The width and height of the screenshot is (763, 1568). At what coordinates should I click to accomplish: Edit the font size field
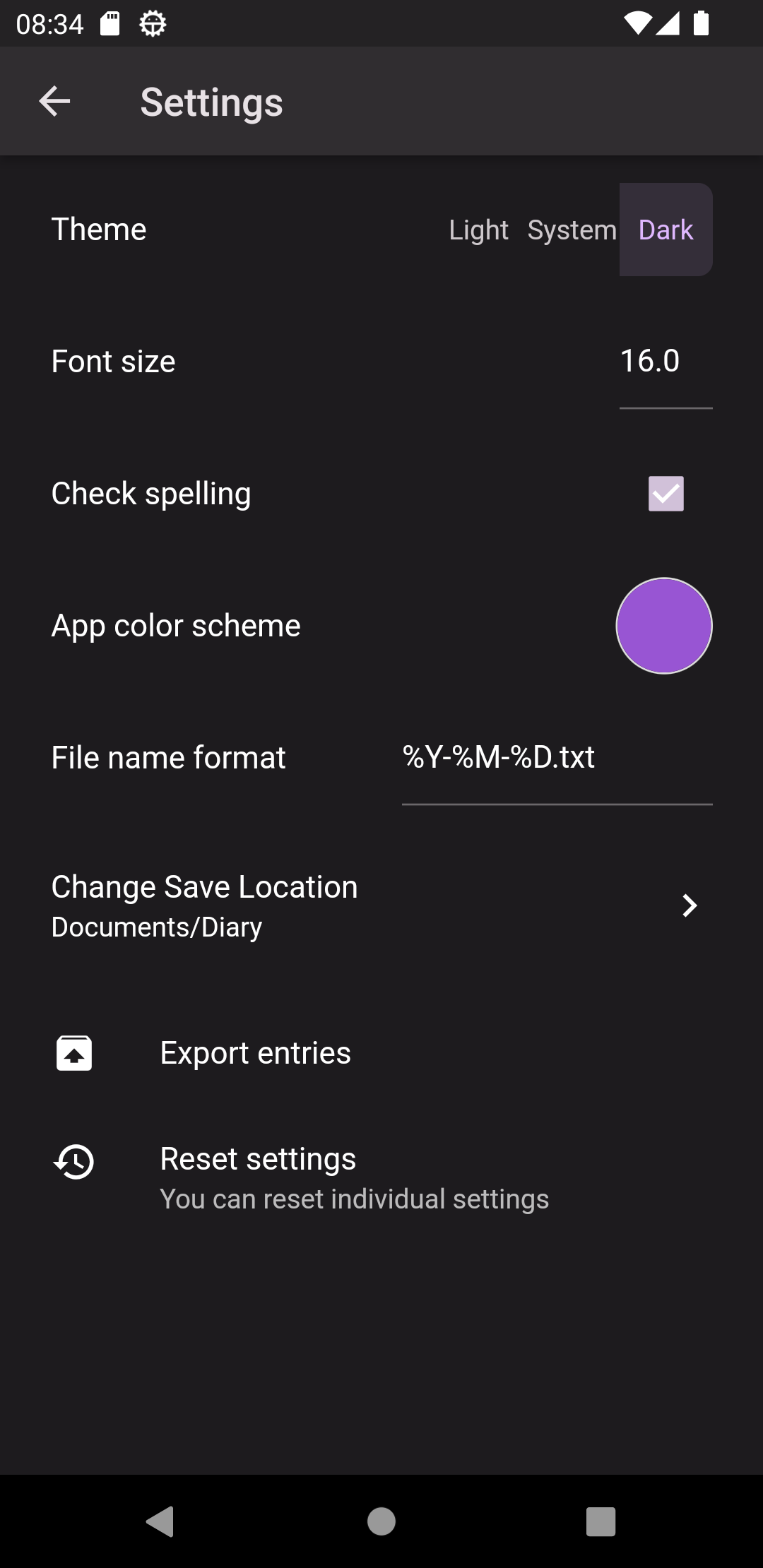click(664, 362)
